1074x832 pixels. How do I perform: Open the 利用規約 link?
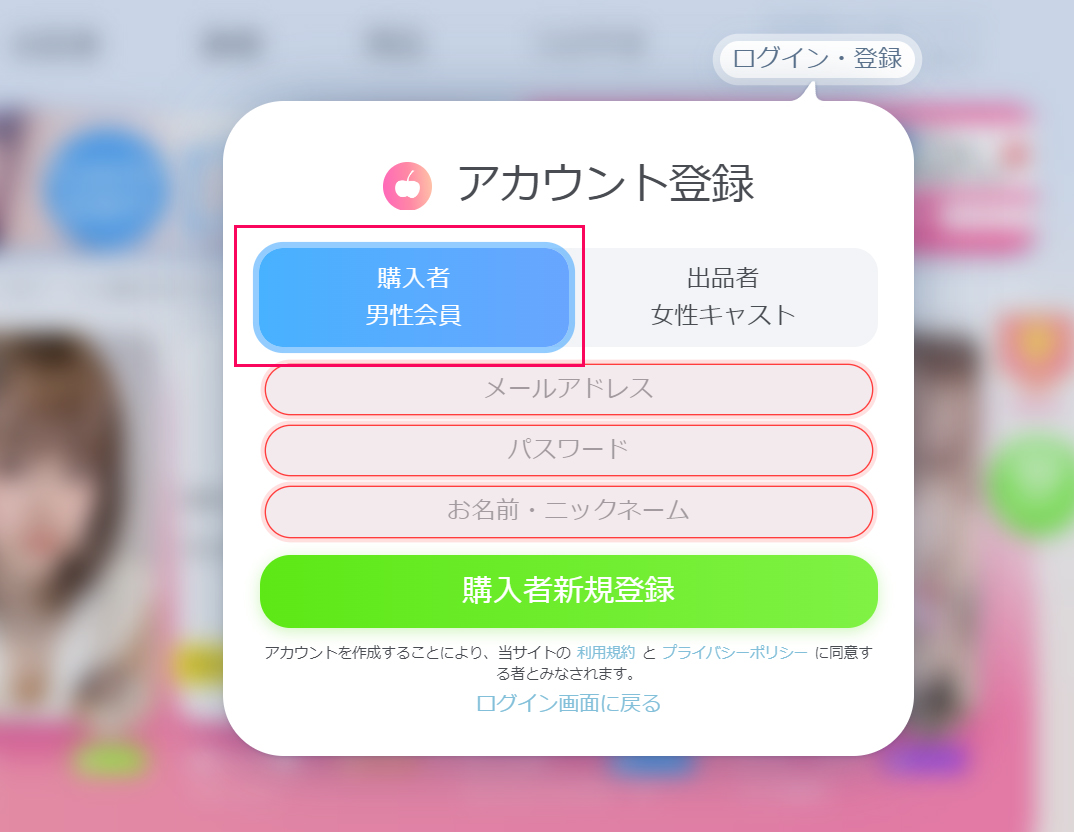pos(605,653)
